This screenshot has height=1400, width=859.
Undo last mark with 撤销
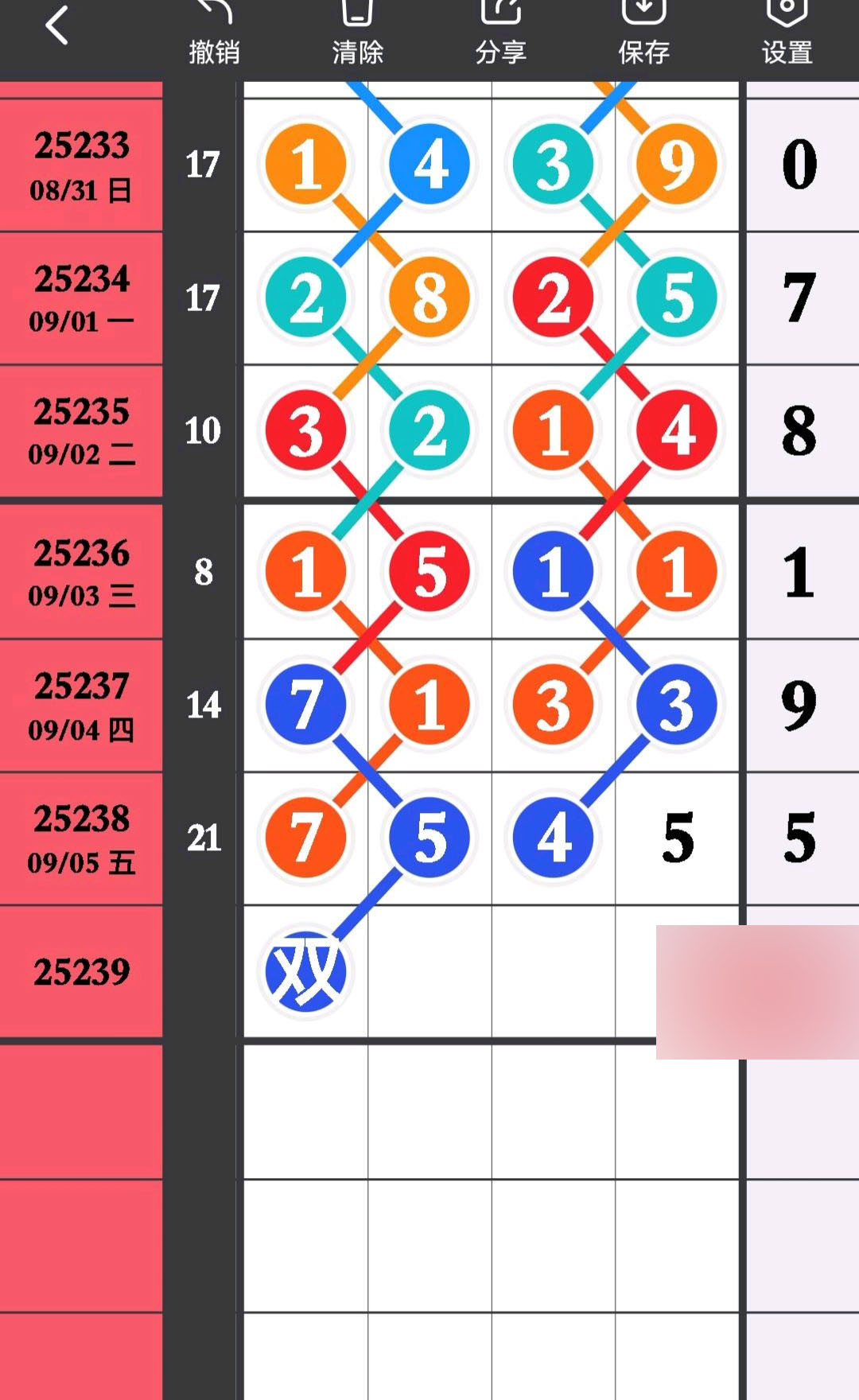(214, 33)
